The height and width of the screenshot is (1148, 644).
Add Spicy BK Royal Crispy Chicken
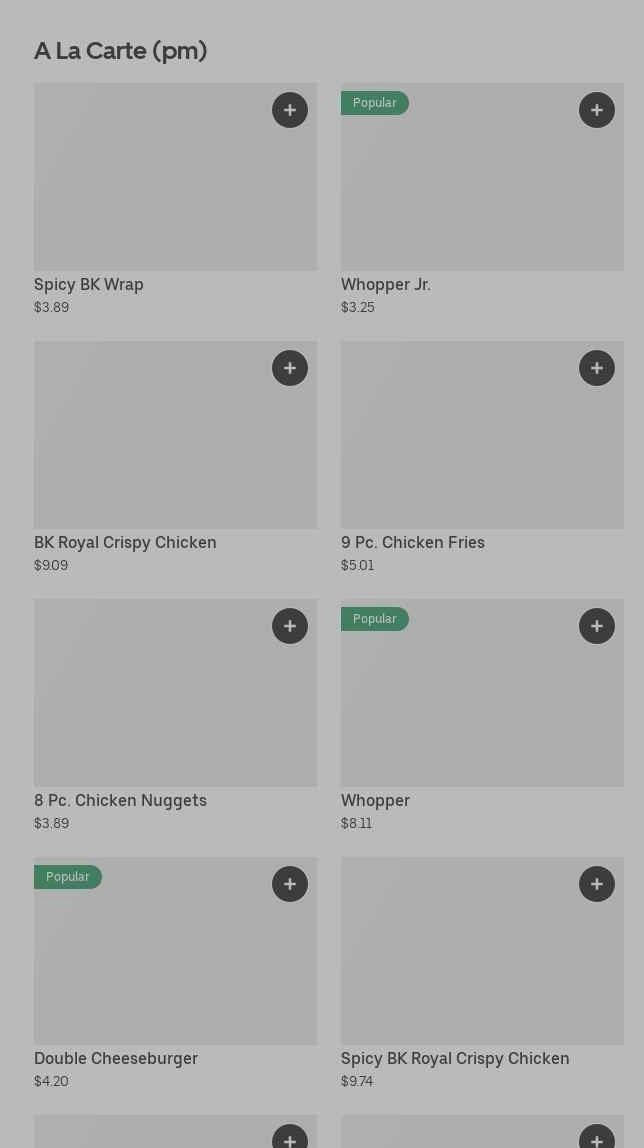click(x=597, y=884)
